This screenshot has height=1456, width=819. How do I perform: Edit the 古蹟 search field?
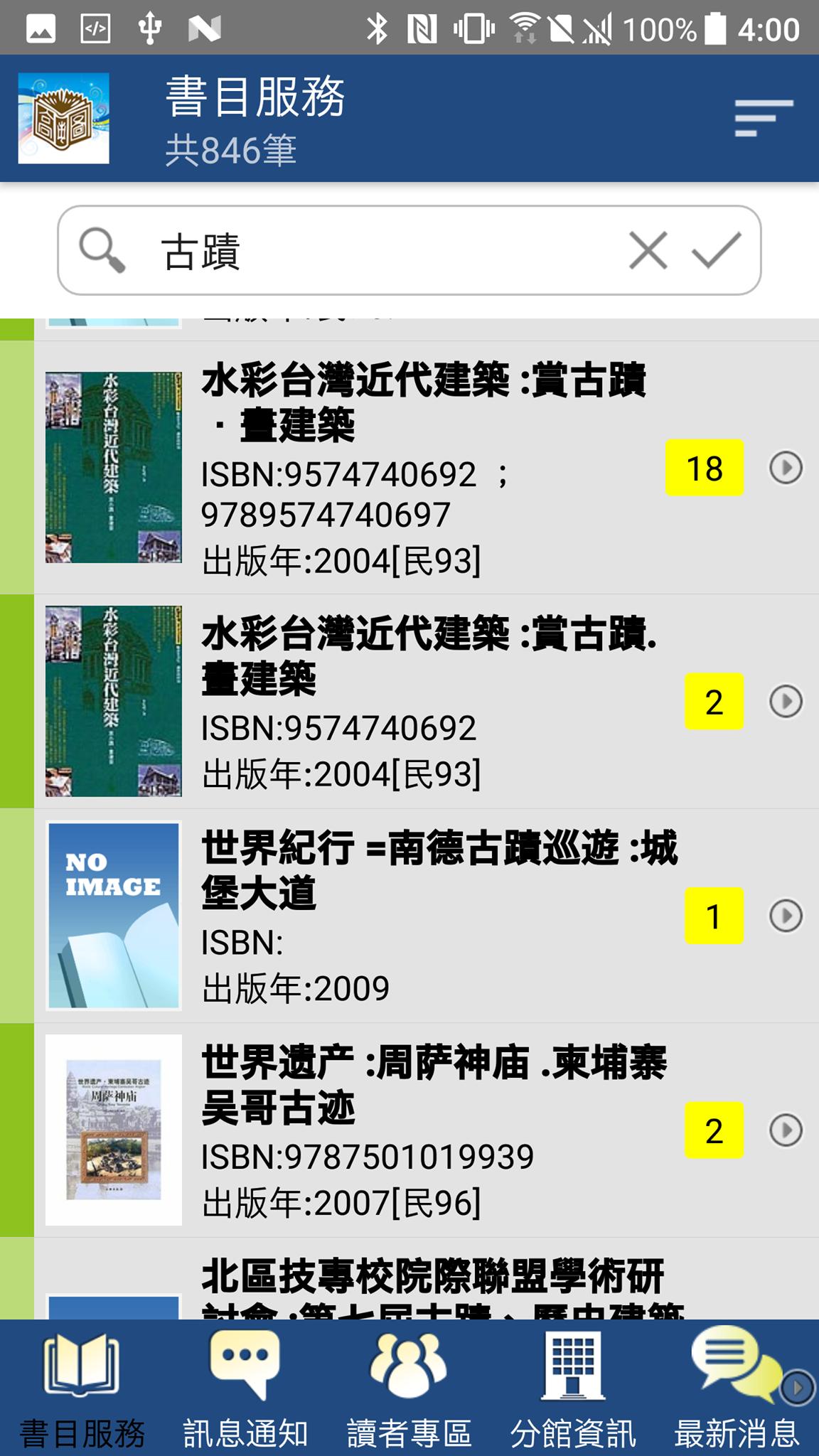384,251
